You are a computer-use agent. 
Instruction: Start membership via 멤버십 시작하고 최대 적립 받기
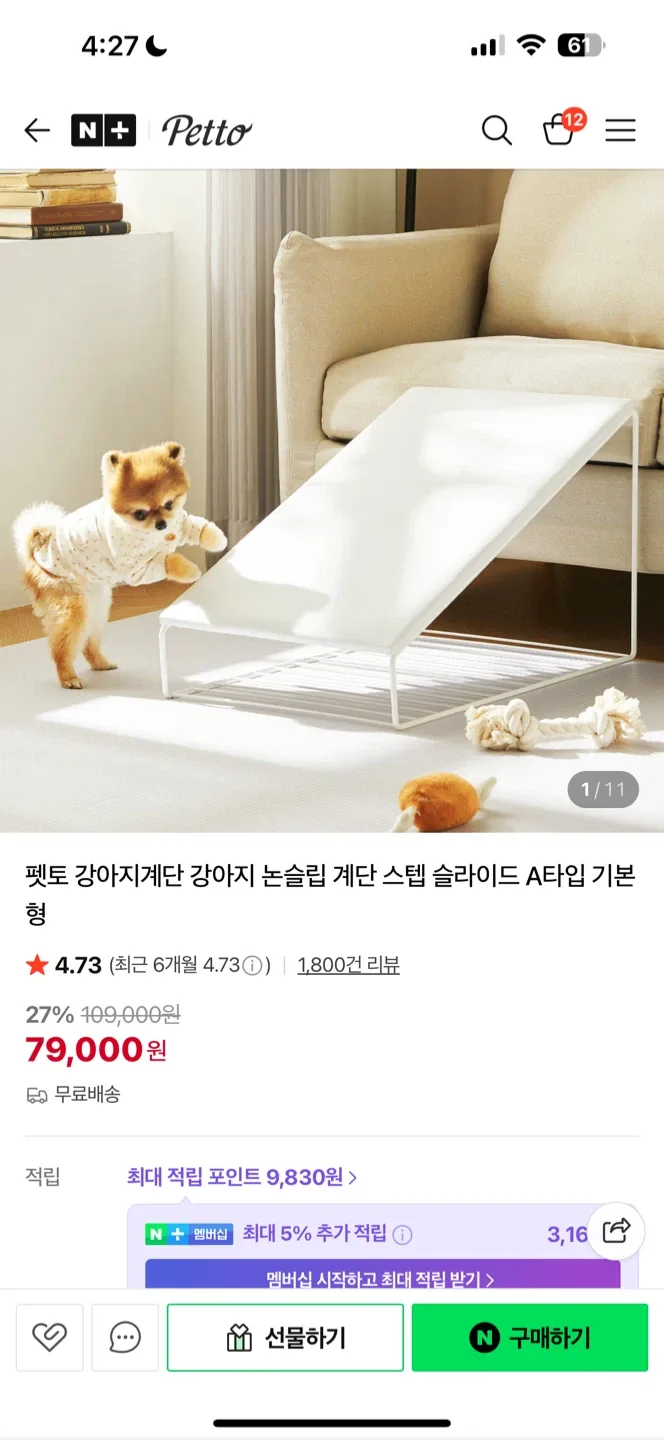(382, 1278)
